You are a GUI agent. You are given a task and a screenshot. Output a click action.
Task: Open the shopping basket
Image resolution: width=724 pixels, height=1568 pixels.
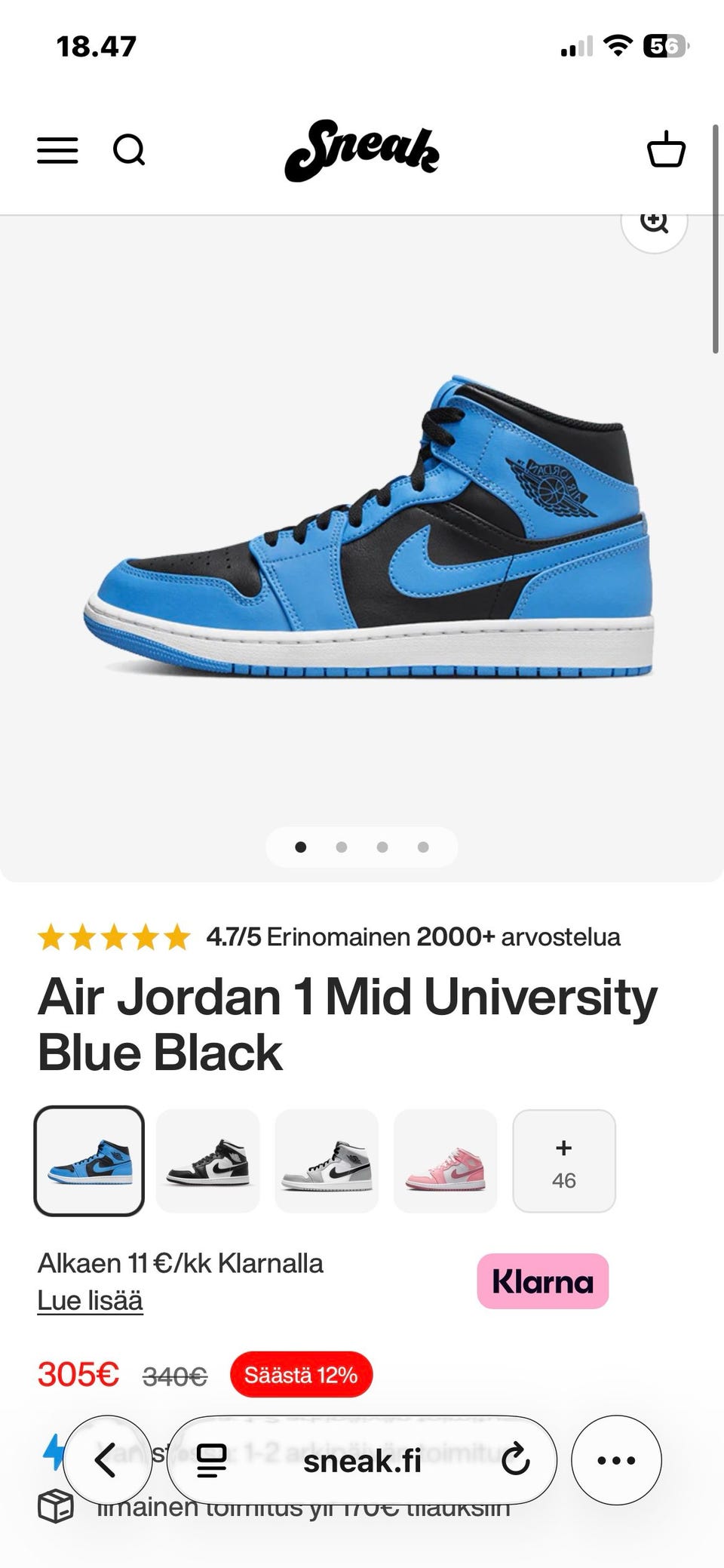pyautogui.click(x=666, y=149)
